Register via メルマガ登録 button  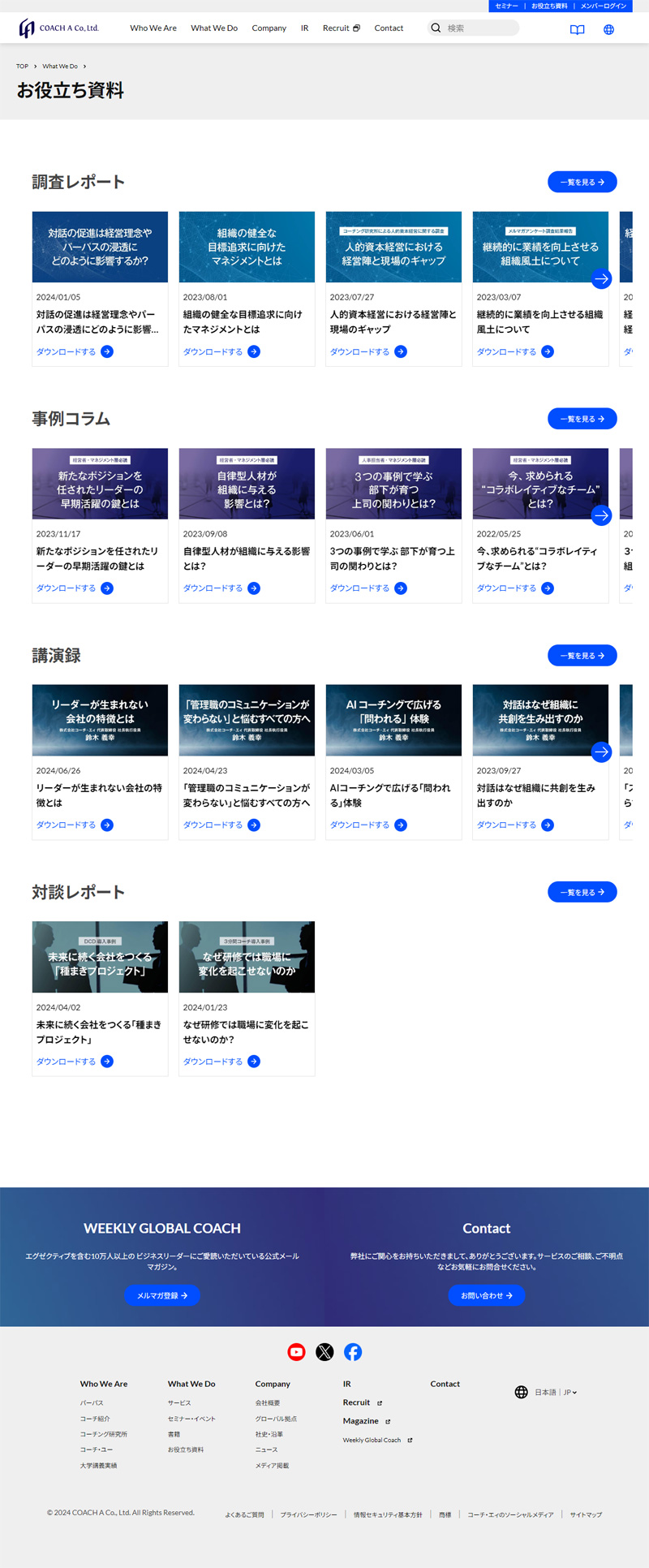click(x=162, y=1296)
